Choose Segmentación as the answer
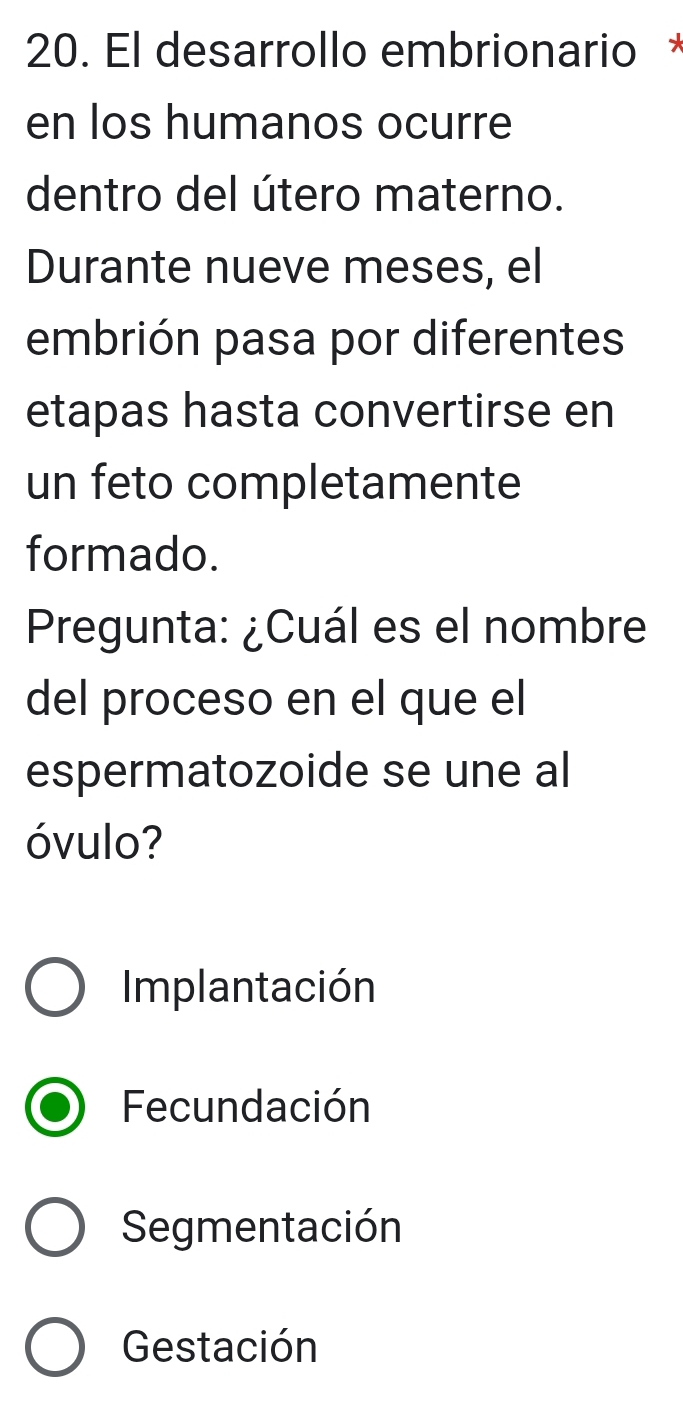This screenshot has height=1403, width=683. (55, 1227)
